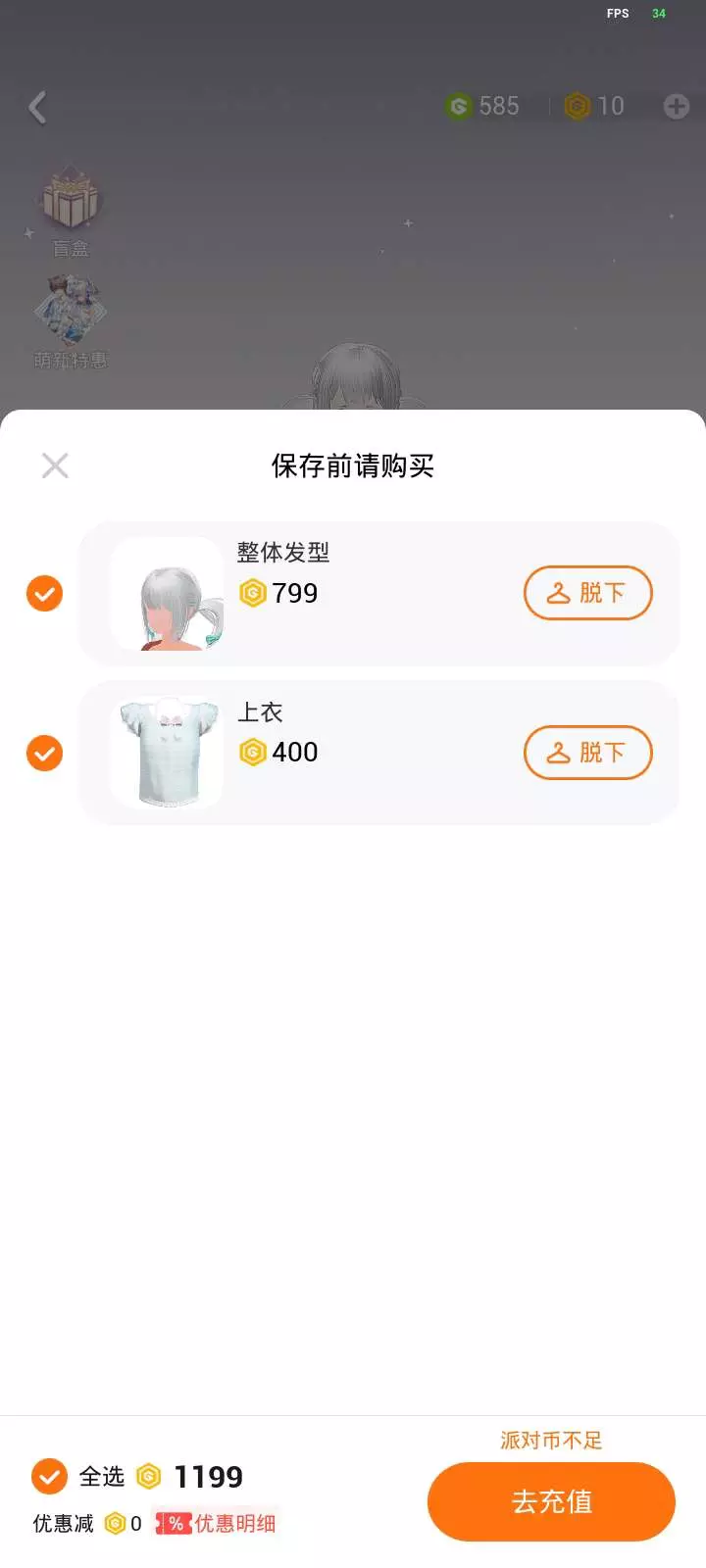Screen dimensions: 706x1568
Task: Toggle the 全选 select-all checkbox
Action: coord(49,1476)
